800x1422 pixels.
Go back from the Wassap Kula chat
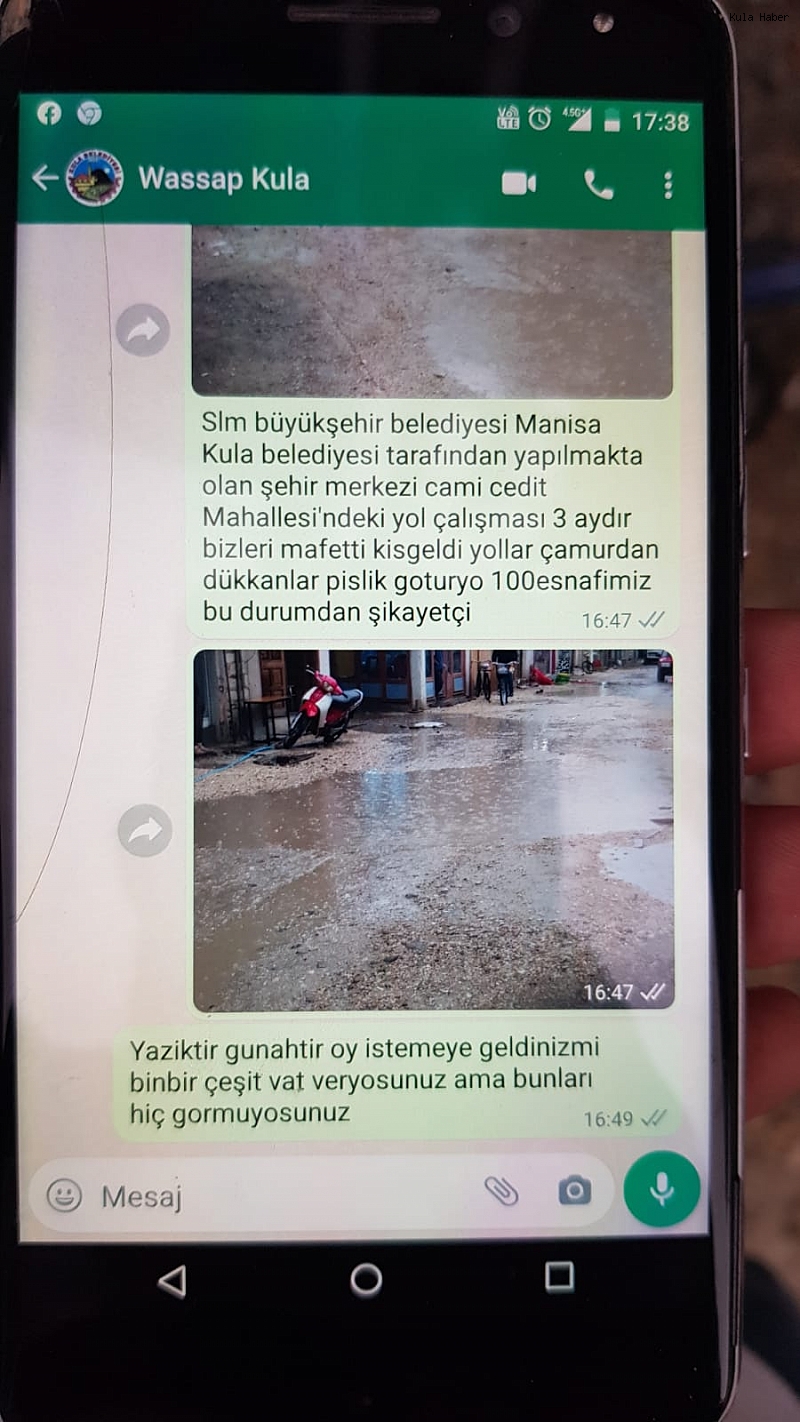[45, 179]
